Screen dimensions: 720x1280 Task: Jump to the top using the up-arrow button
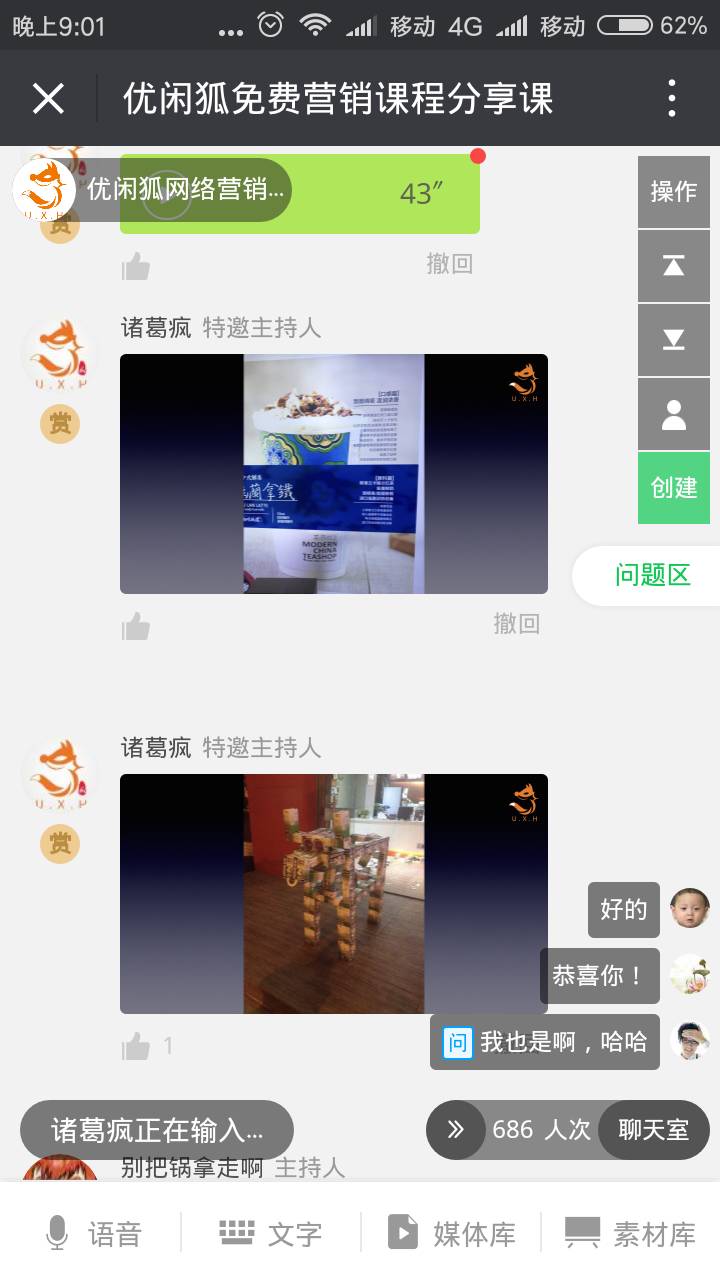tap(674, 266)
